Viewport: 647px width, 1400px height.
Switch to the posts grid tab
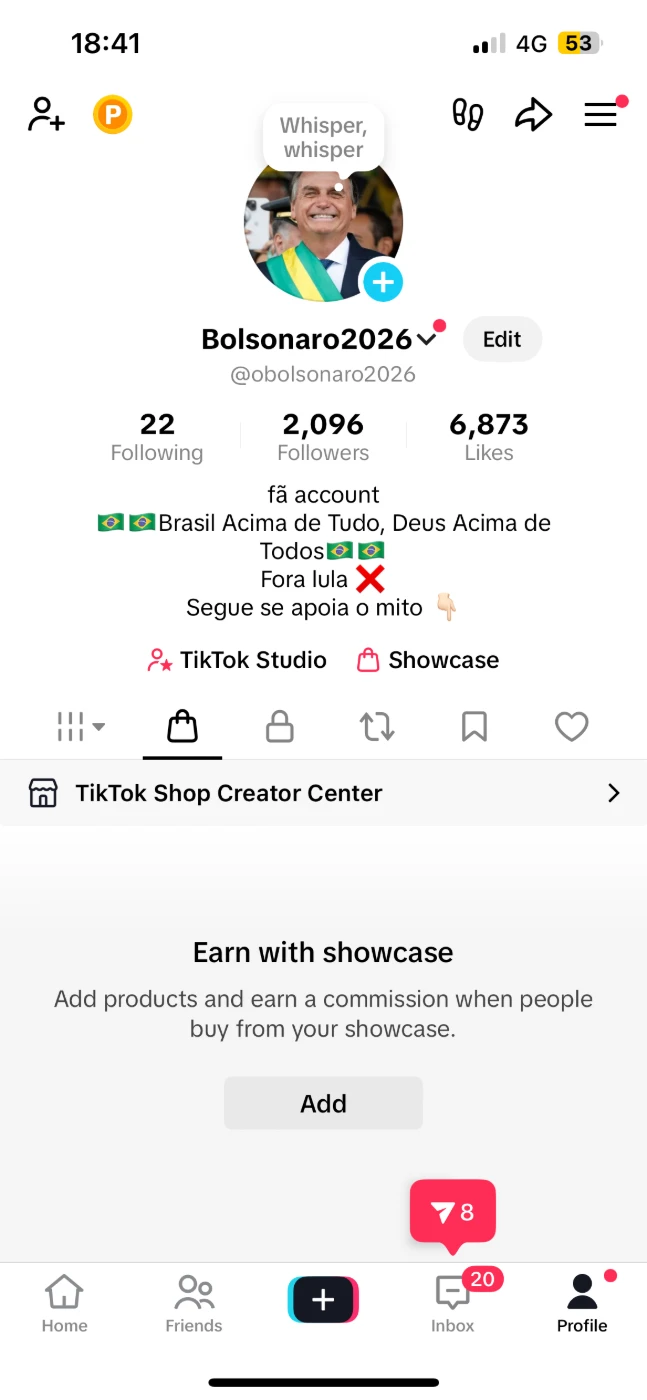tap(81, 727)
